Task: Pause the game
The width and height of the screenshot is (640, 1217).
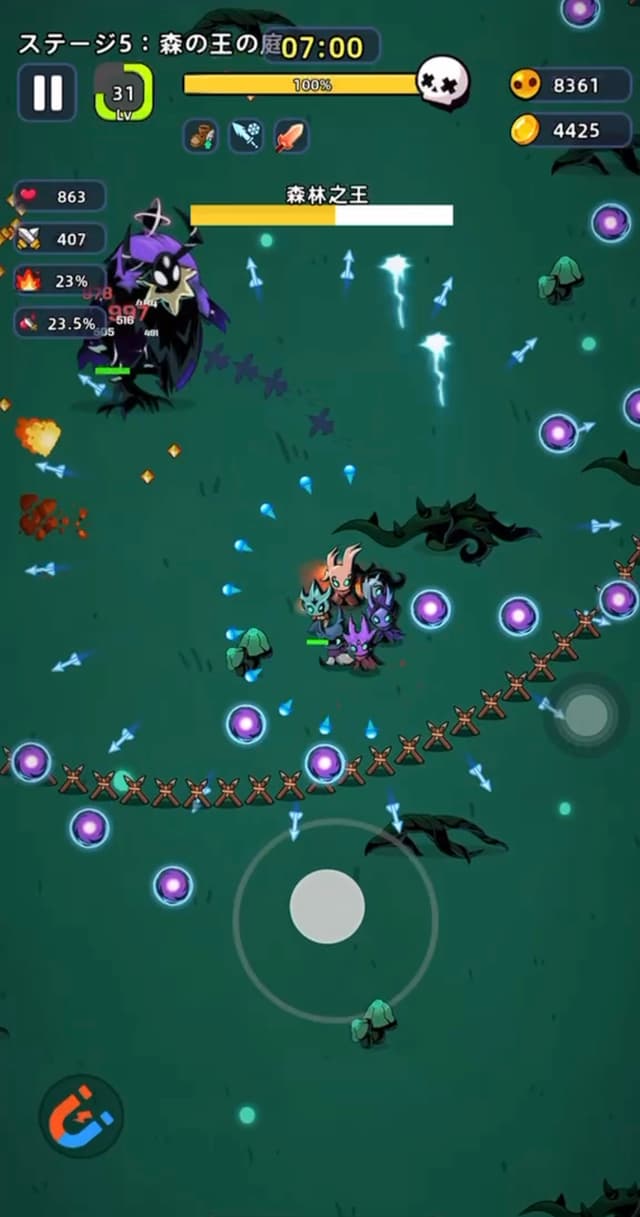Action: click(47, 93)
